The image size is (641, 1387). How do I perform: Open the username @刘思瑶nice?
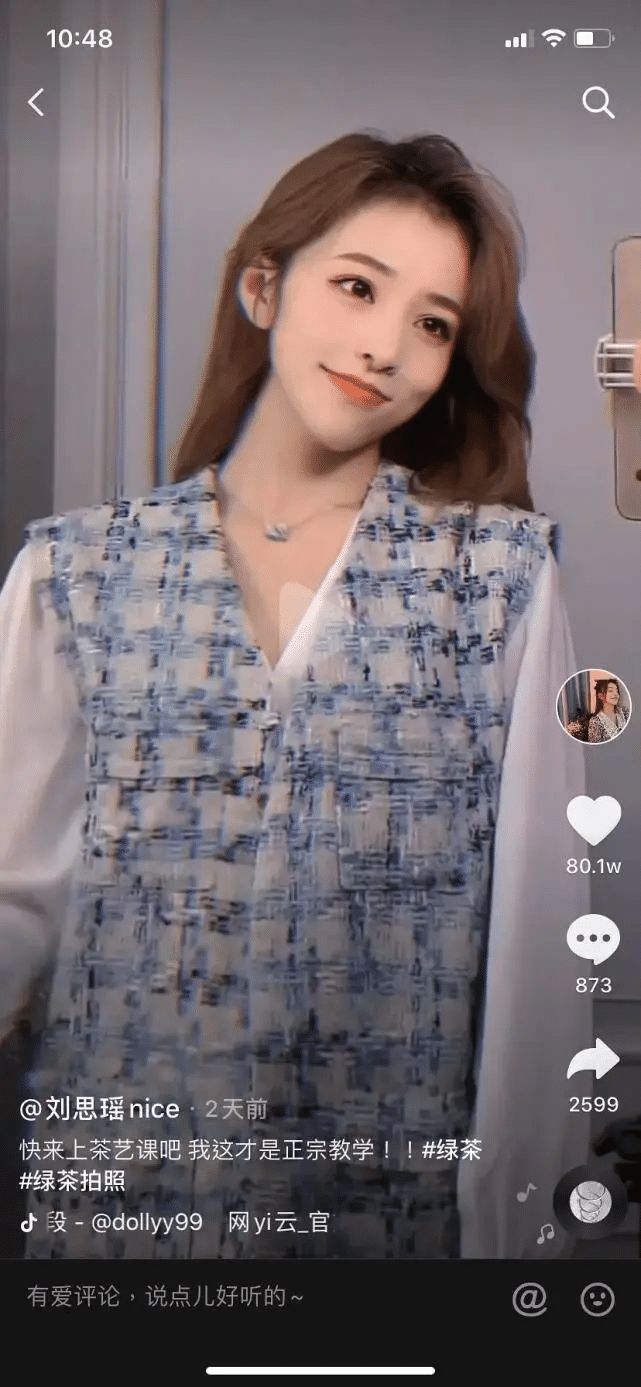100,1109
